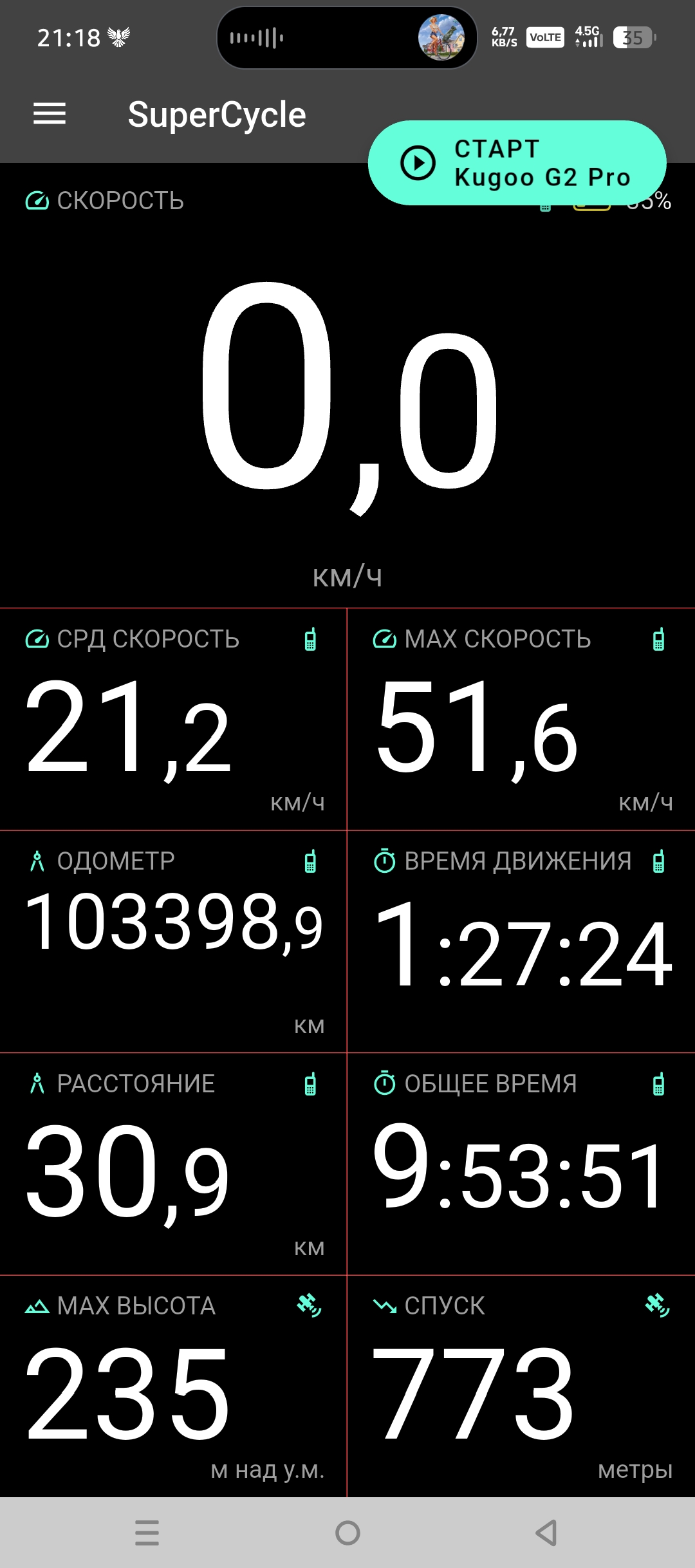Start ride with Kugoo G2 Pro

517,163
